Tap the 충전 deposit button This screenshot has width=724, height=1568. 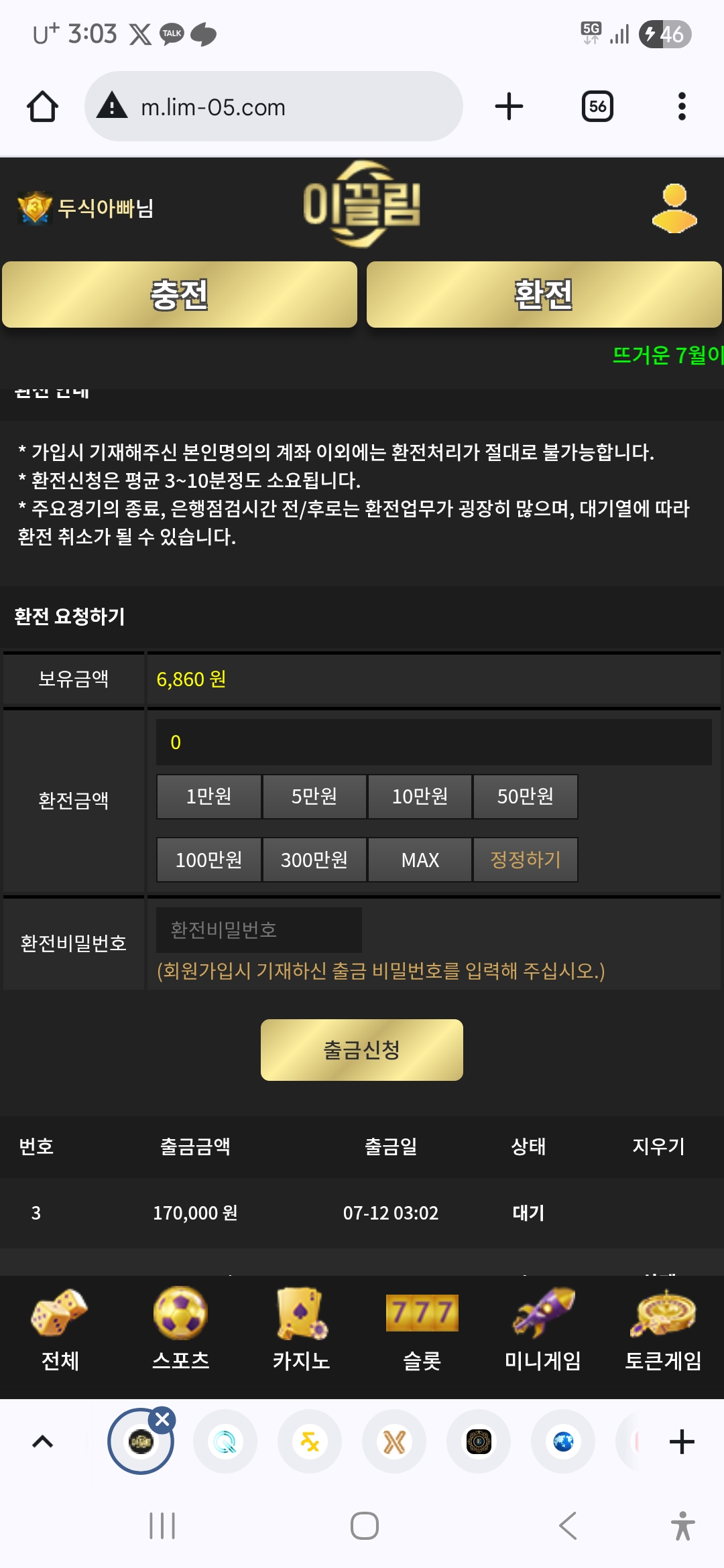tap(180, 294)
